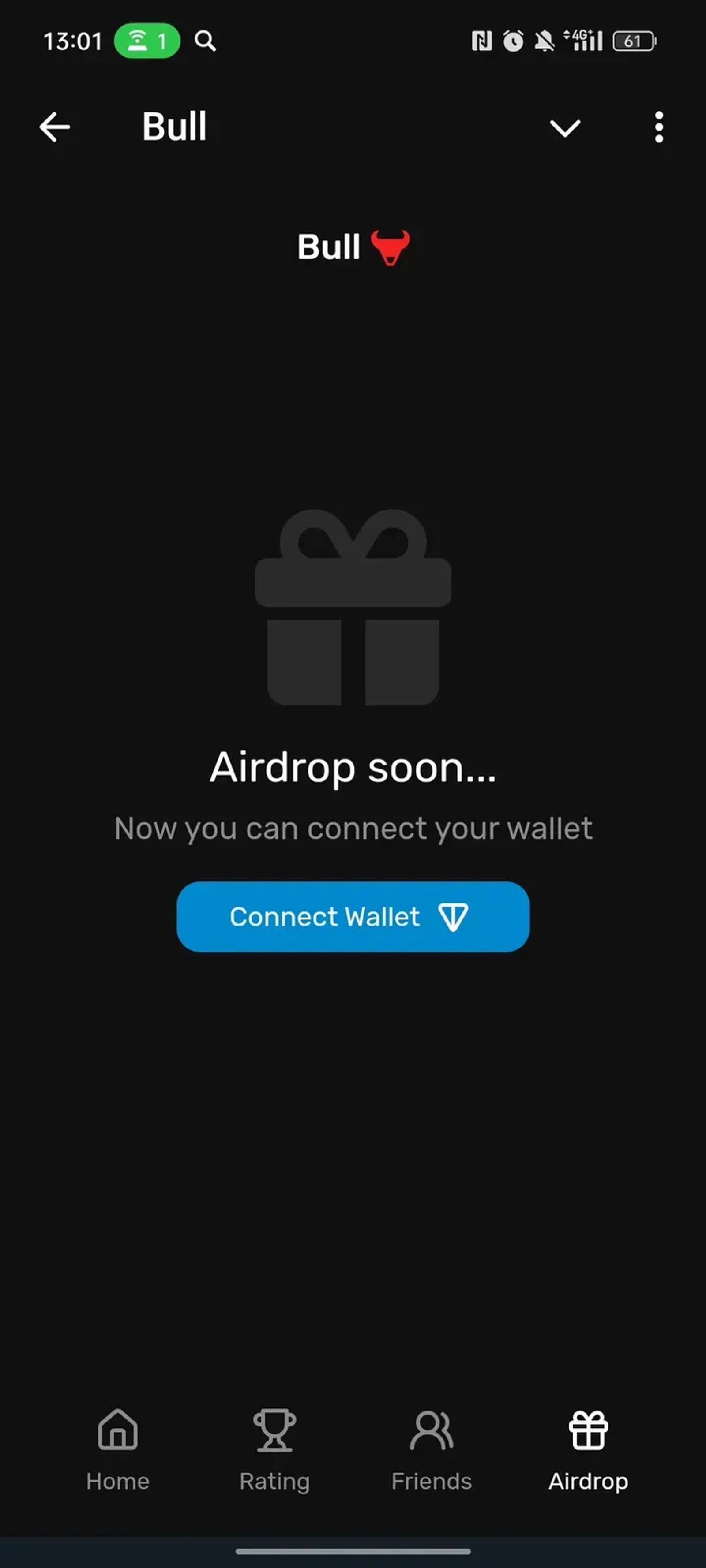Collapse the mini app with the chevron
706x1568 pixels.
565,128
